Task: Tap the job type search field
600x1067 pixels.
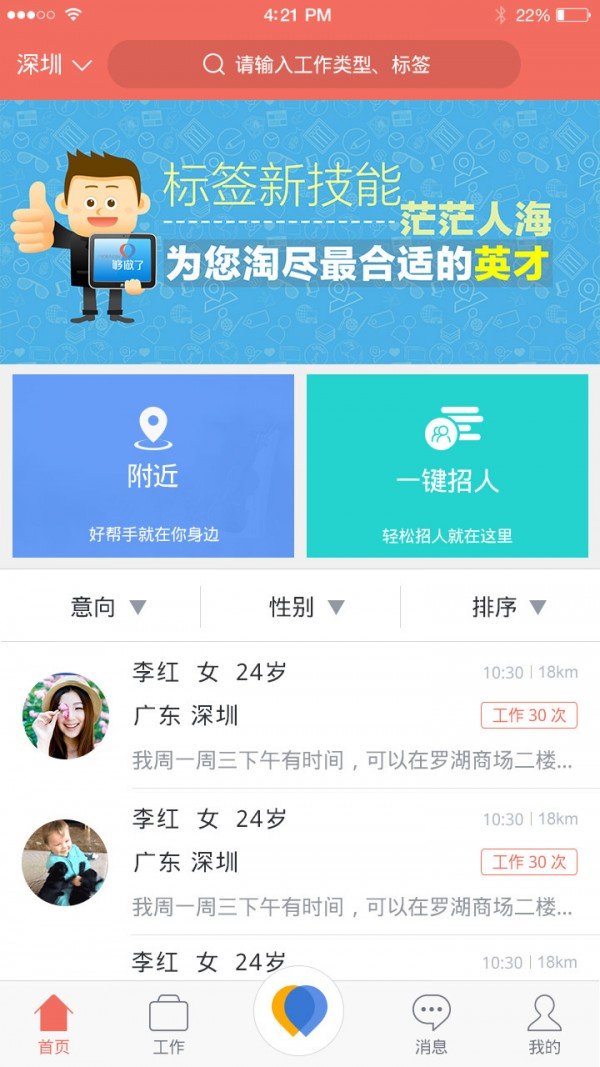Action: click(314, 65)
